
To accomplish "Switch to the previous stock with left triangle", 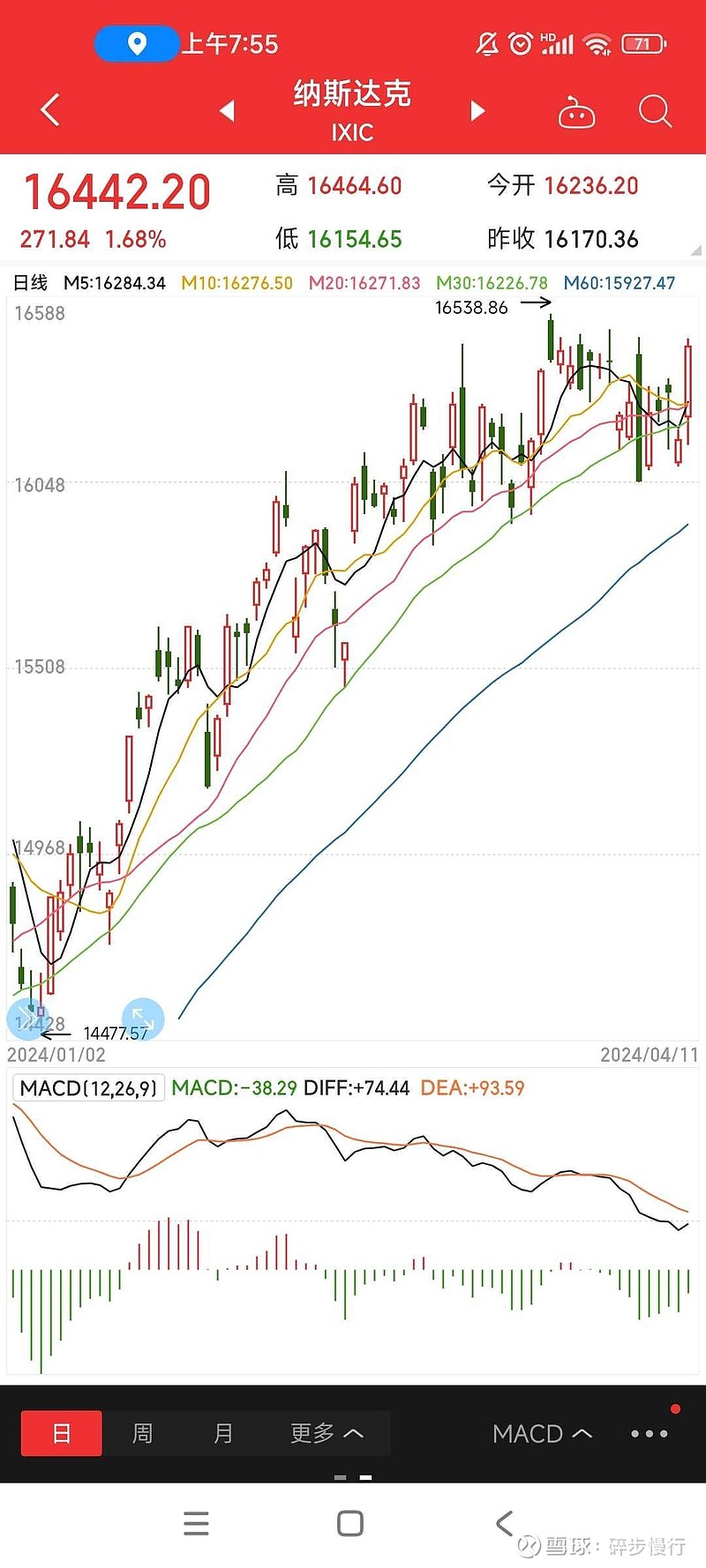I will 227,110.
